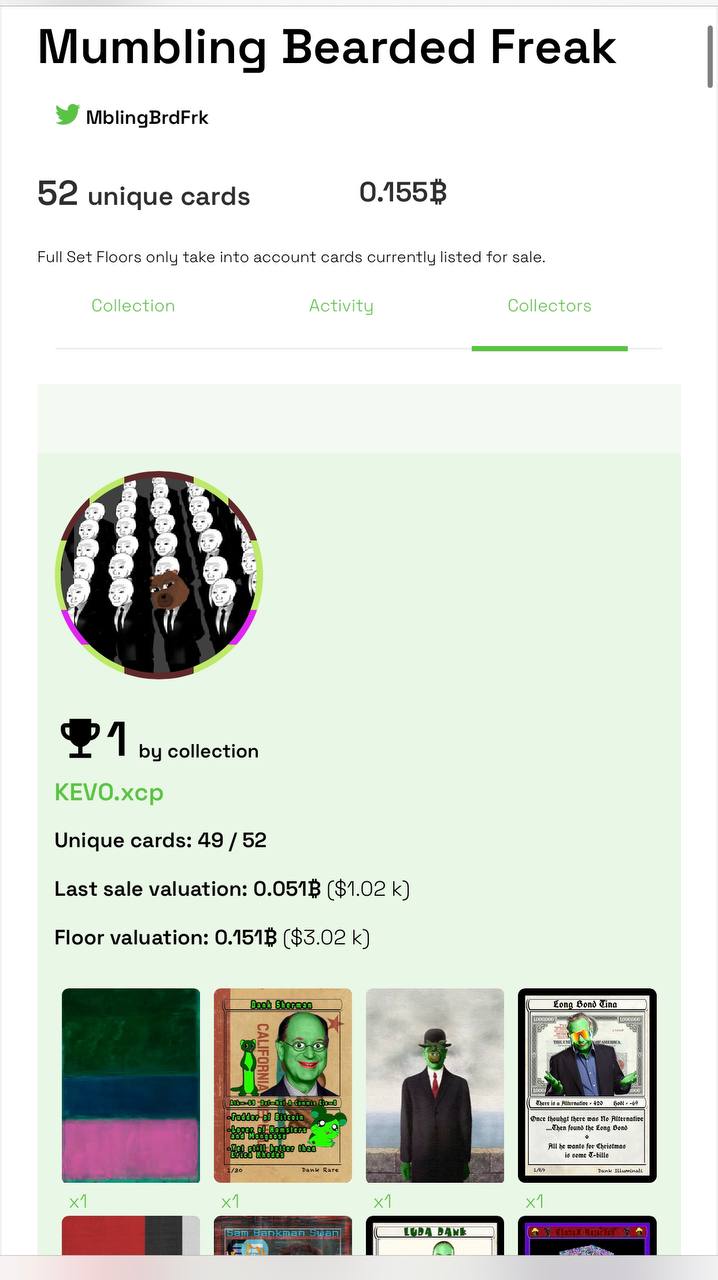Open the KEVO.xcp collector profile
The height and width of the screenshot is (1280, 718).
(109, 792)
